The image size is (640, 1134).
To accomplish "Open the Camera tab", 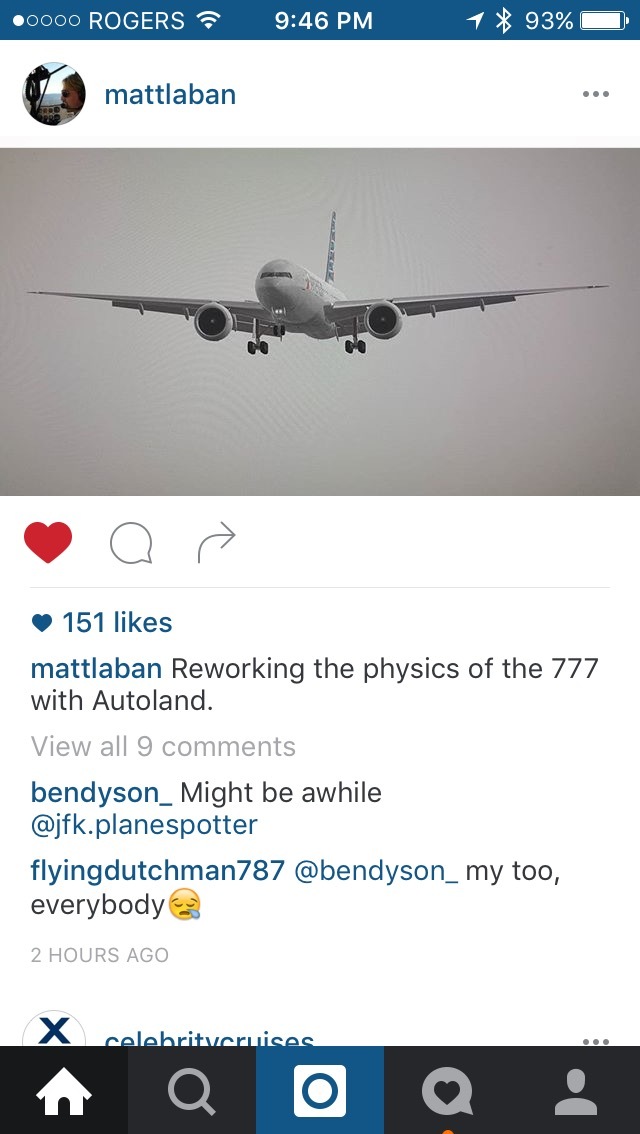I will click(x=320, y=1091).
